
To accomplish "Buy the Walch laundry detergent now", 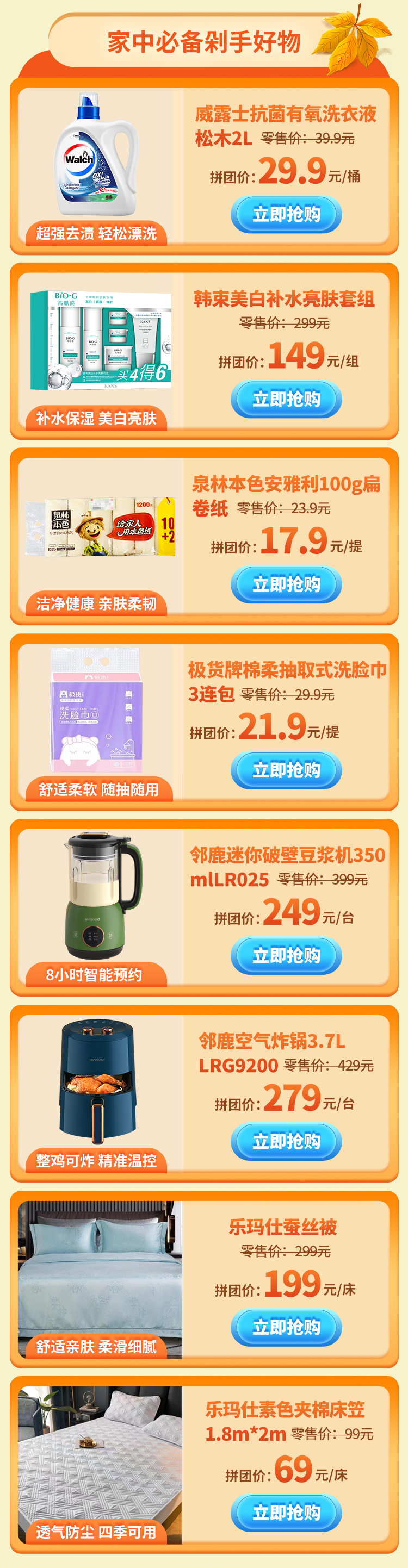I will pyautogui.click(x=286, y=214).
